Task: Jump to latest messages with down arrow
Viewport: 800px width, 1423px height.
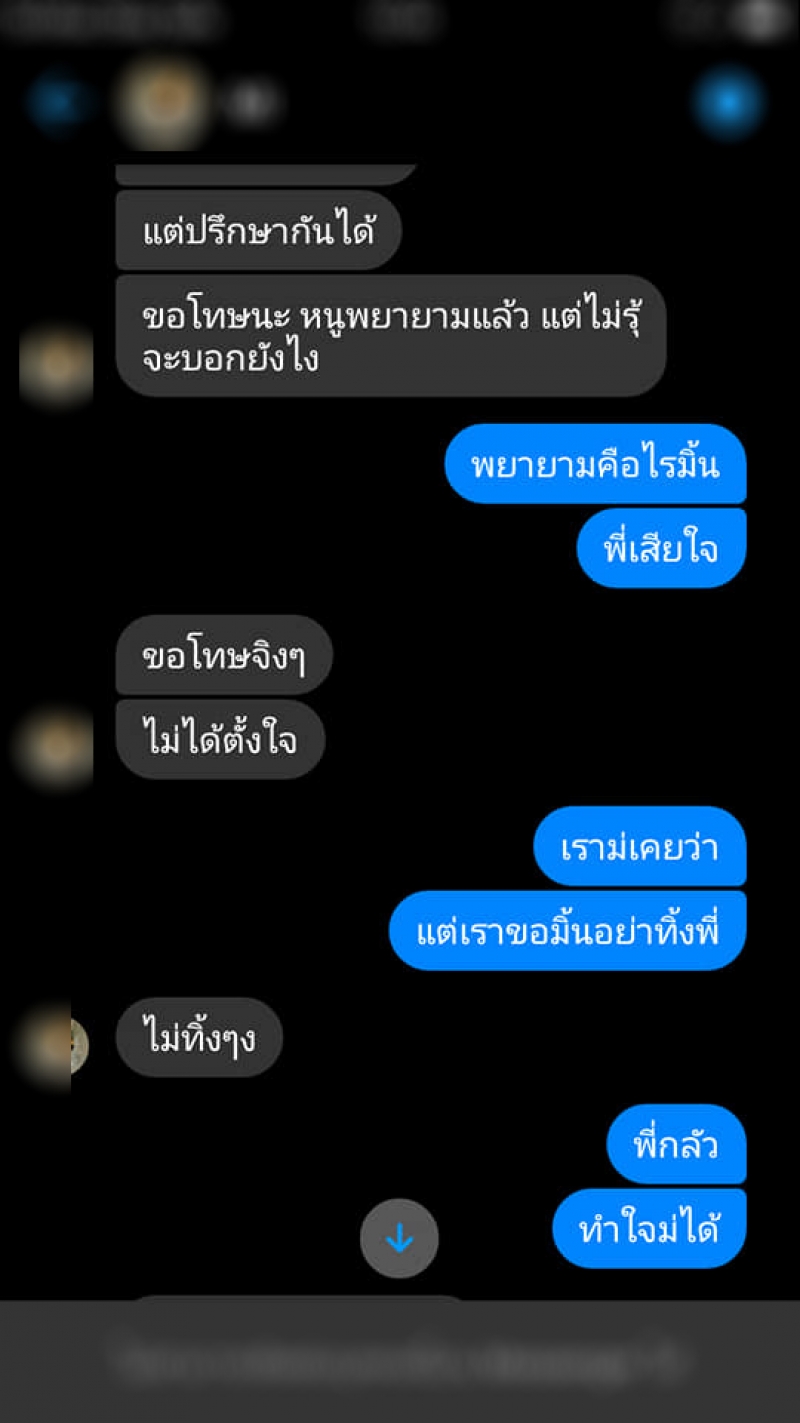Action: [399, 1238]
